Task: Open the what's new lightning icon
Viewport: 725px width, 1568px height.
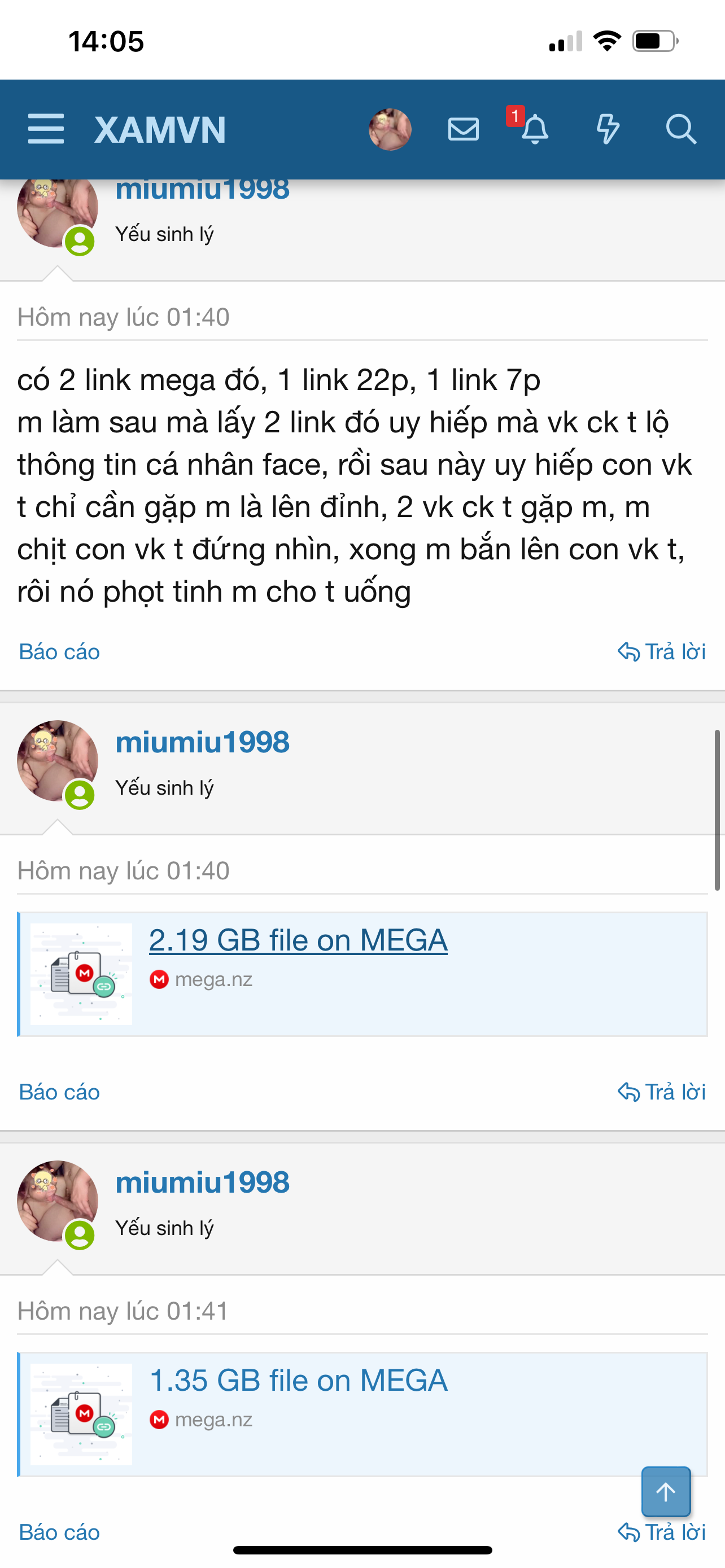Action: tap(607, 129)
